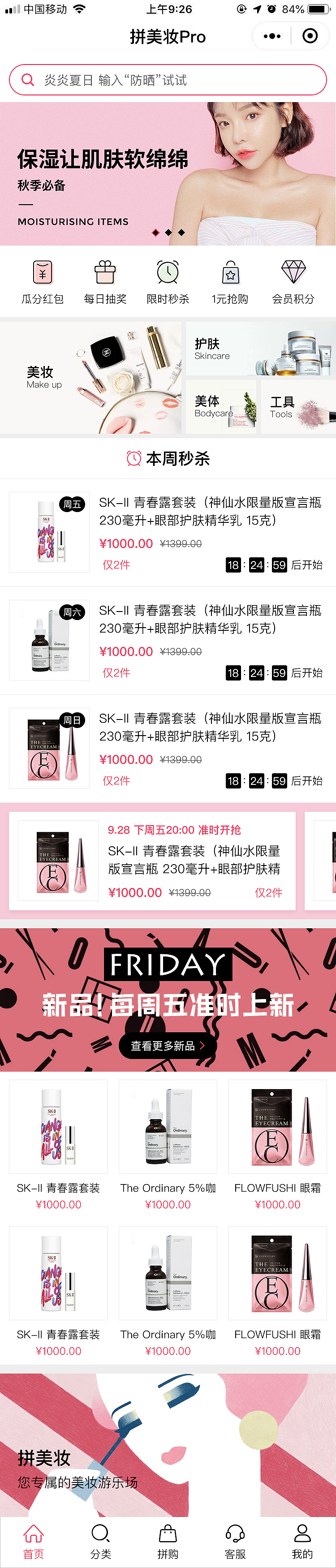The width and height of the screenshot is (336, 1568).
Task: Close the mini program via circle icon
Action: [x=310, y=37]
